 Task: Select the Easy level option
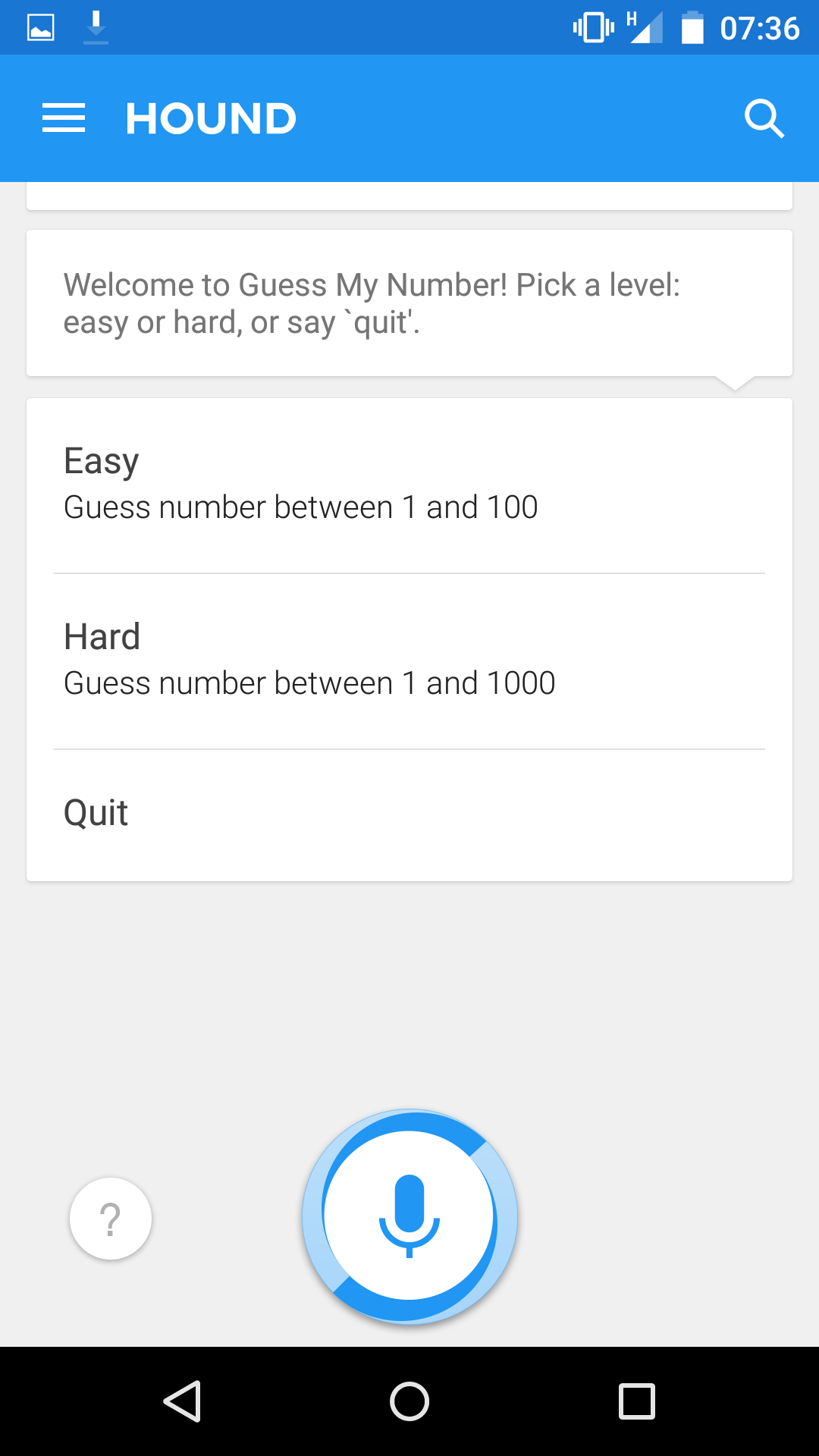pyautogui.click(x=409, y=484)
